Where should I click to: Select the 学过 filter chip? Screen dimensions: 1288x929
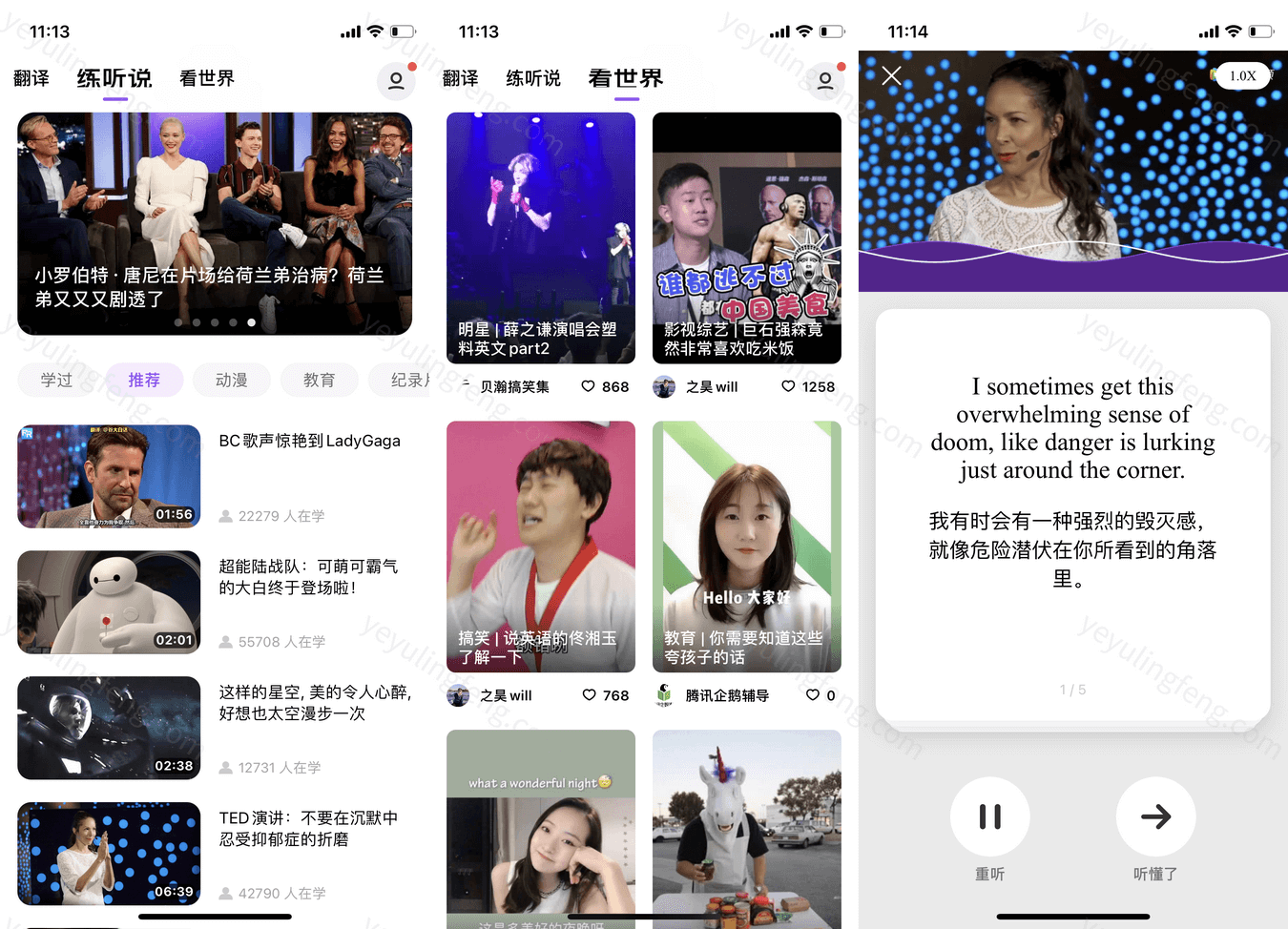tap(56, 380)
